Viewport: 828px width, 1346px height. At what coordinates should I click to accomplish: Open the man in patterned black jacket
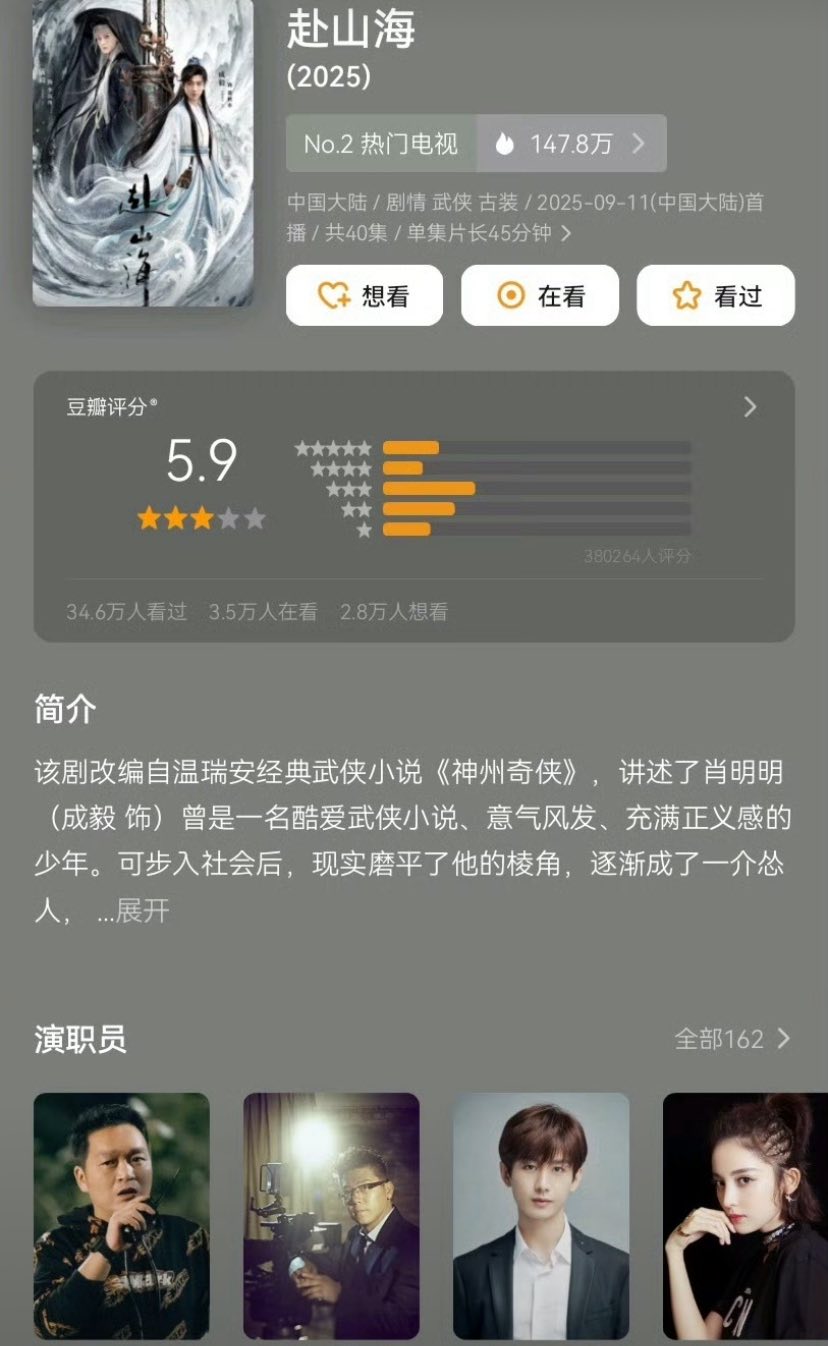tap(122, 1215)
